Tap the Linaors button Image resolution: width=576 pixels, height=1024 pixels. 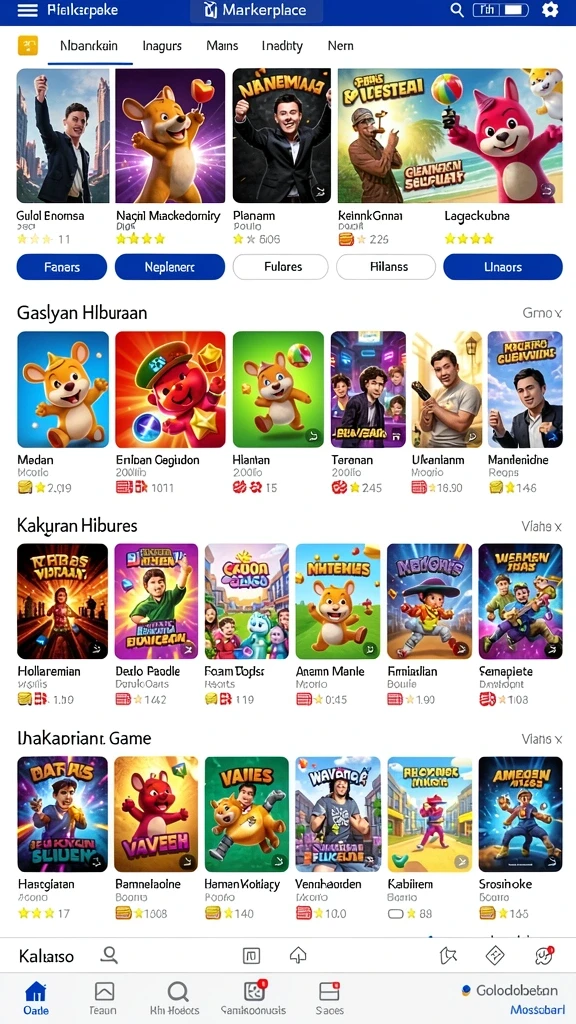coord(503,267)
